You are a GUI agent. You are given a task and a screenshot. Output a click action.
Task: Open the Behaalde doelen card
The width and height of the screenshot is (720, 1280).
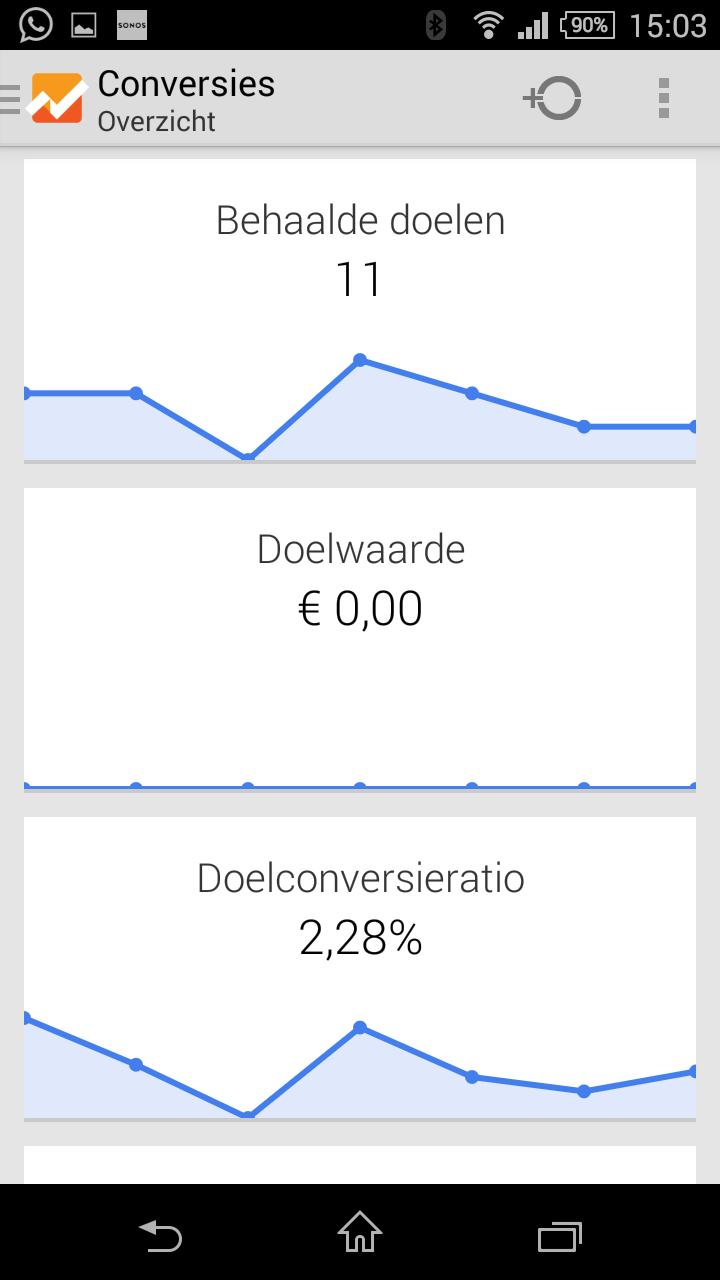pyautogui.click(x=360, y=310)
